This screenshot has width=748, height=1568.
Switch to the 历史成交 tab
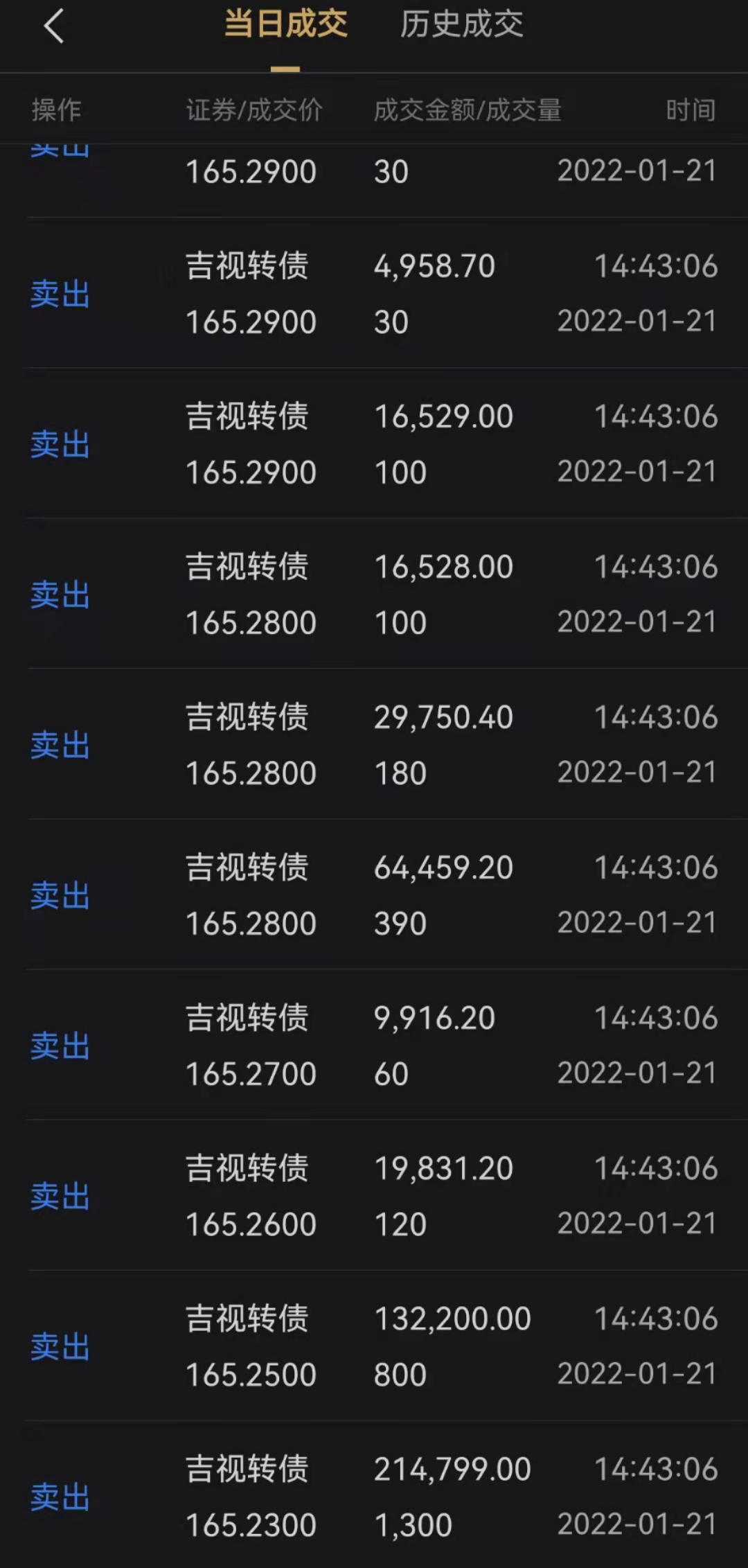click(x=461, y=26)
